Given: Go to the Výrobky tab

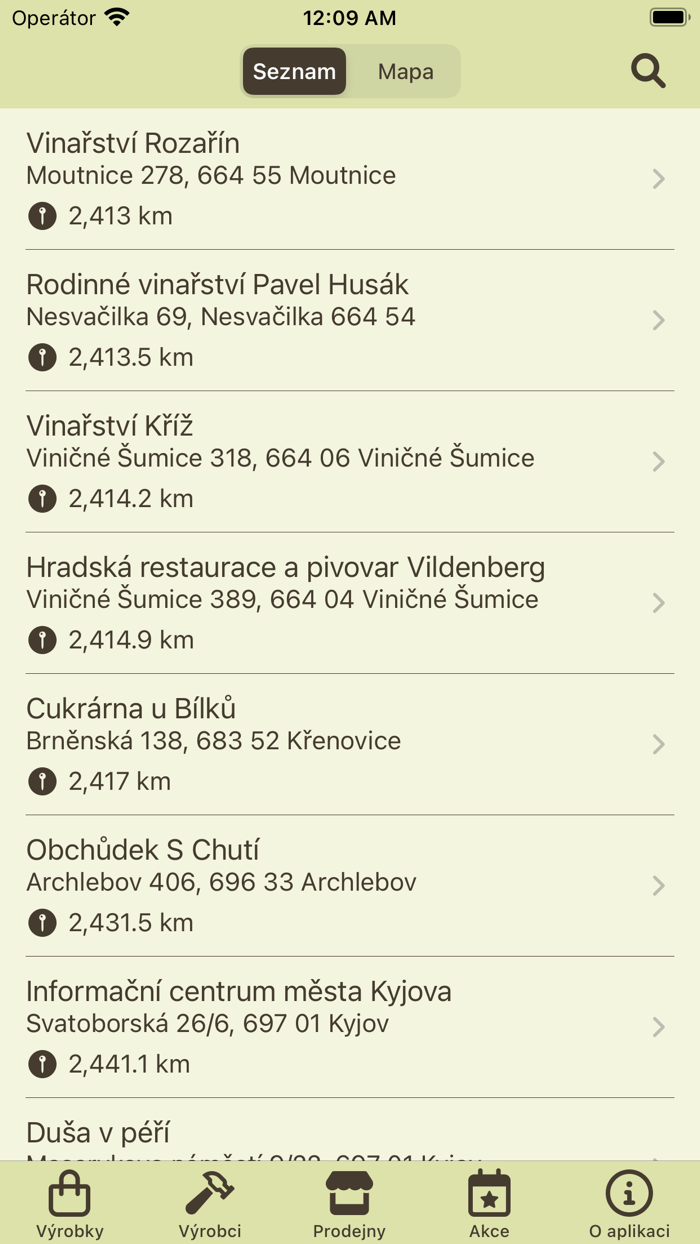Looking at the screenshot, I should (x=70, y=1204).
